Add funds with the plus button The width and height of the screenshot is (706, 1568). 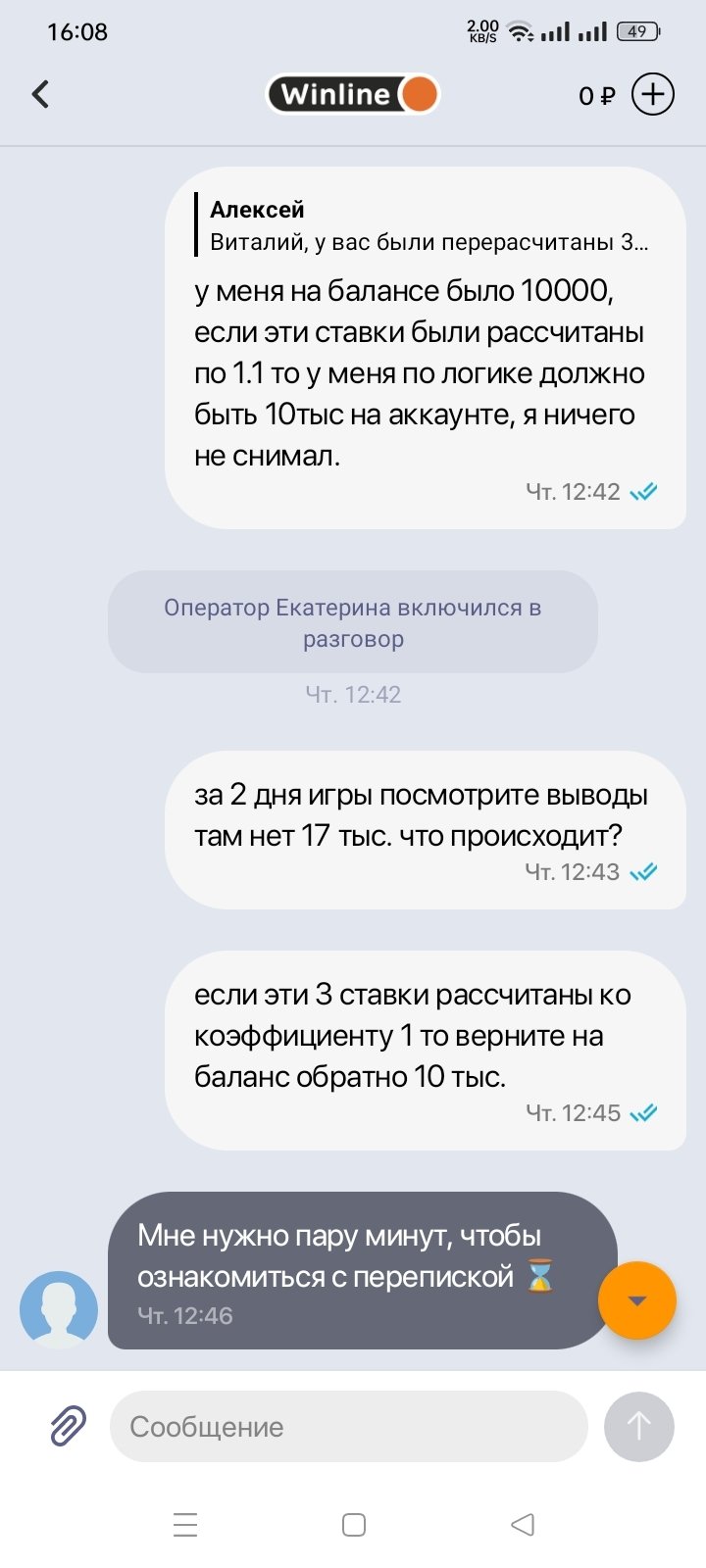pos(652,94)
